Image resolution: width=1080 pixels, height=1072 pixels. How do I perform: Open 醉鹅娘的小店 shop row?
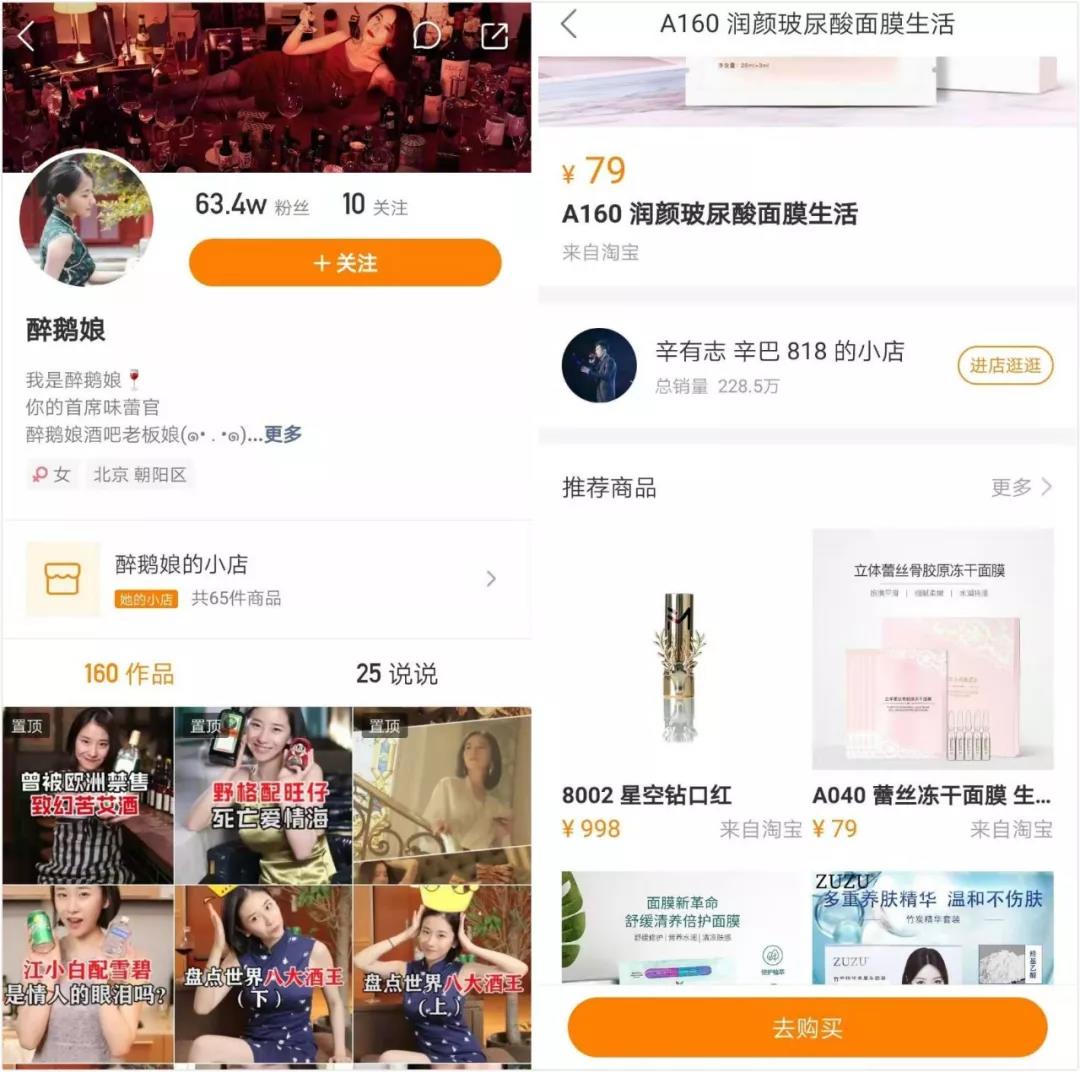(x=266, y=579)
